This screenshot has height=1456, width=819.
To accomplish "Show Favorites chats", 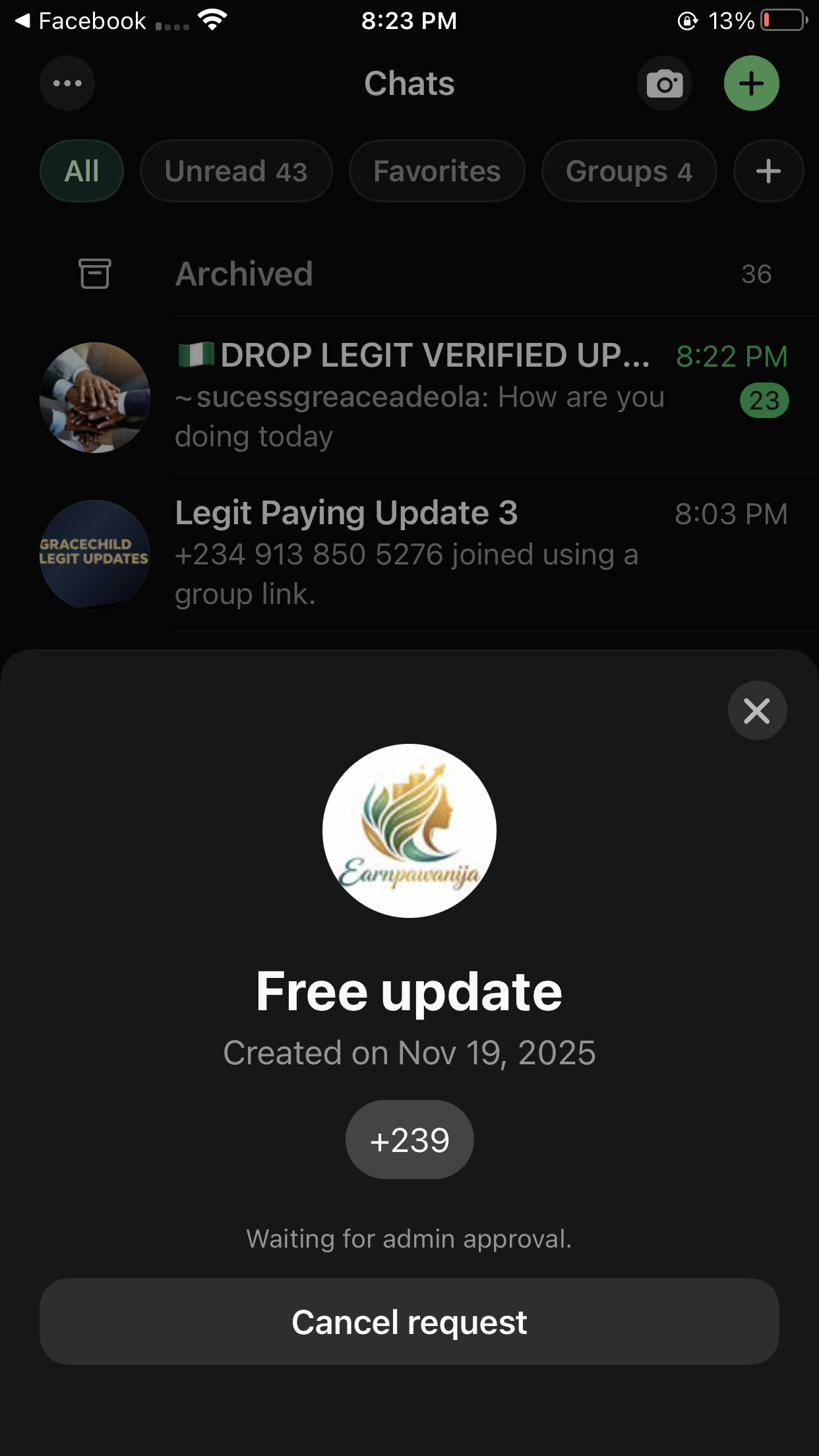I will point(437,171).
